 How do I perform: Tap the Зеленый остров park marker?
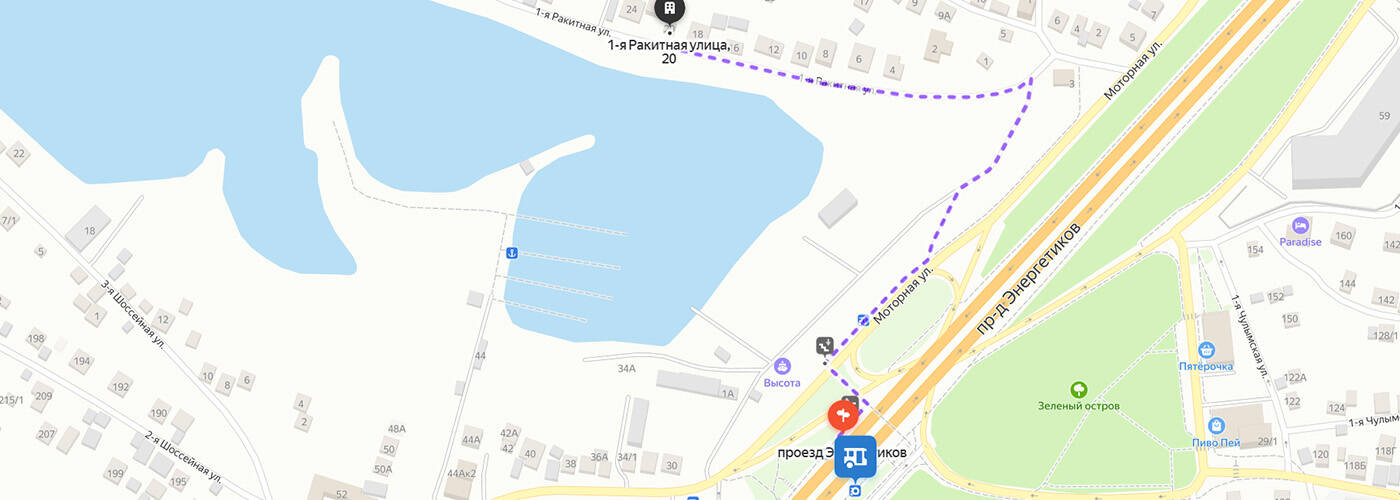[x=1078, y=390]
